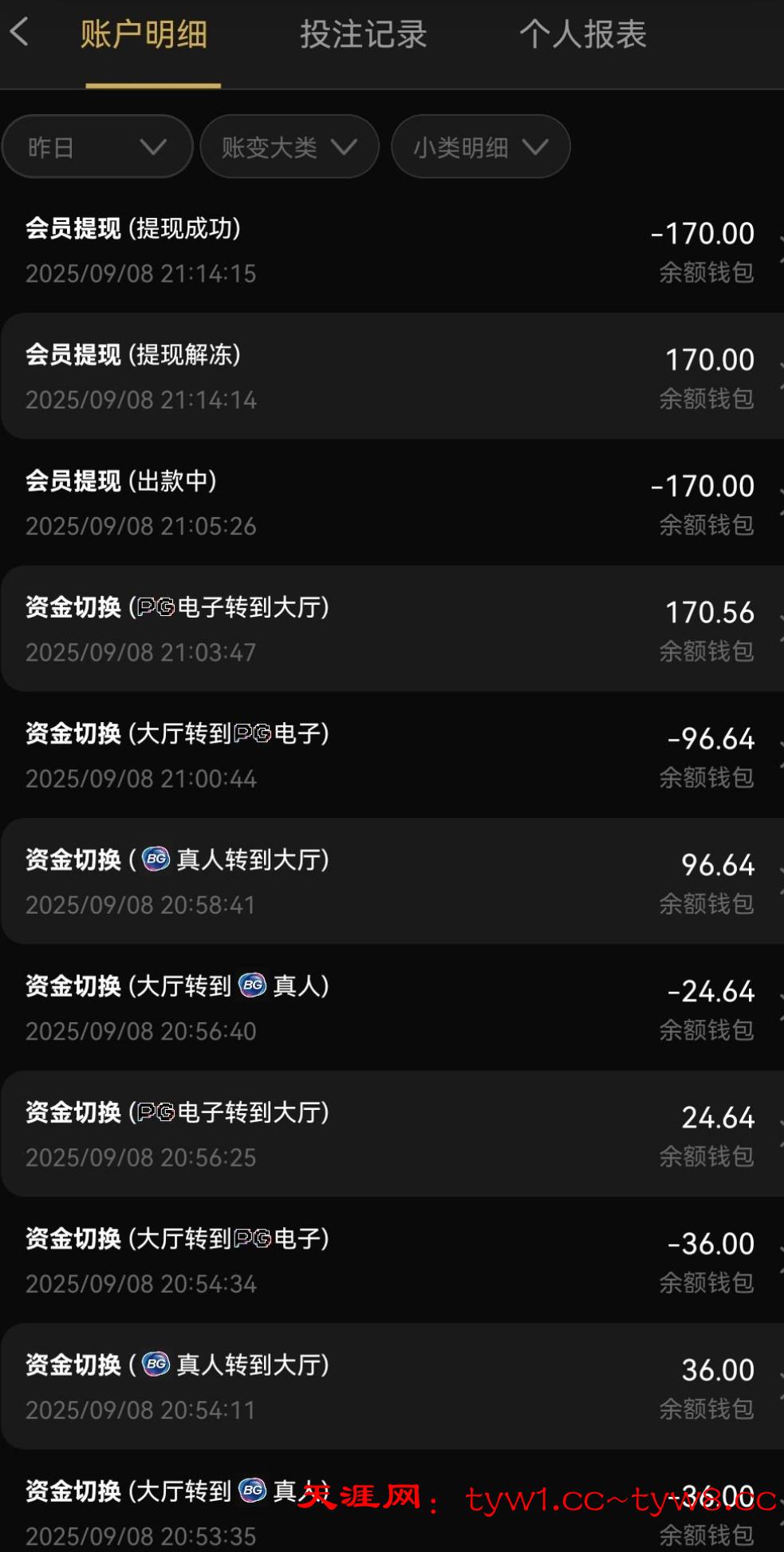Open the -96.64 大厅转到PG电子 record

coord(391,755)
